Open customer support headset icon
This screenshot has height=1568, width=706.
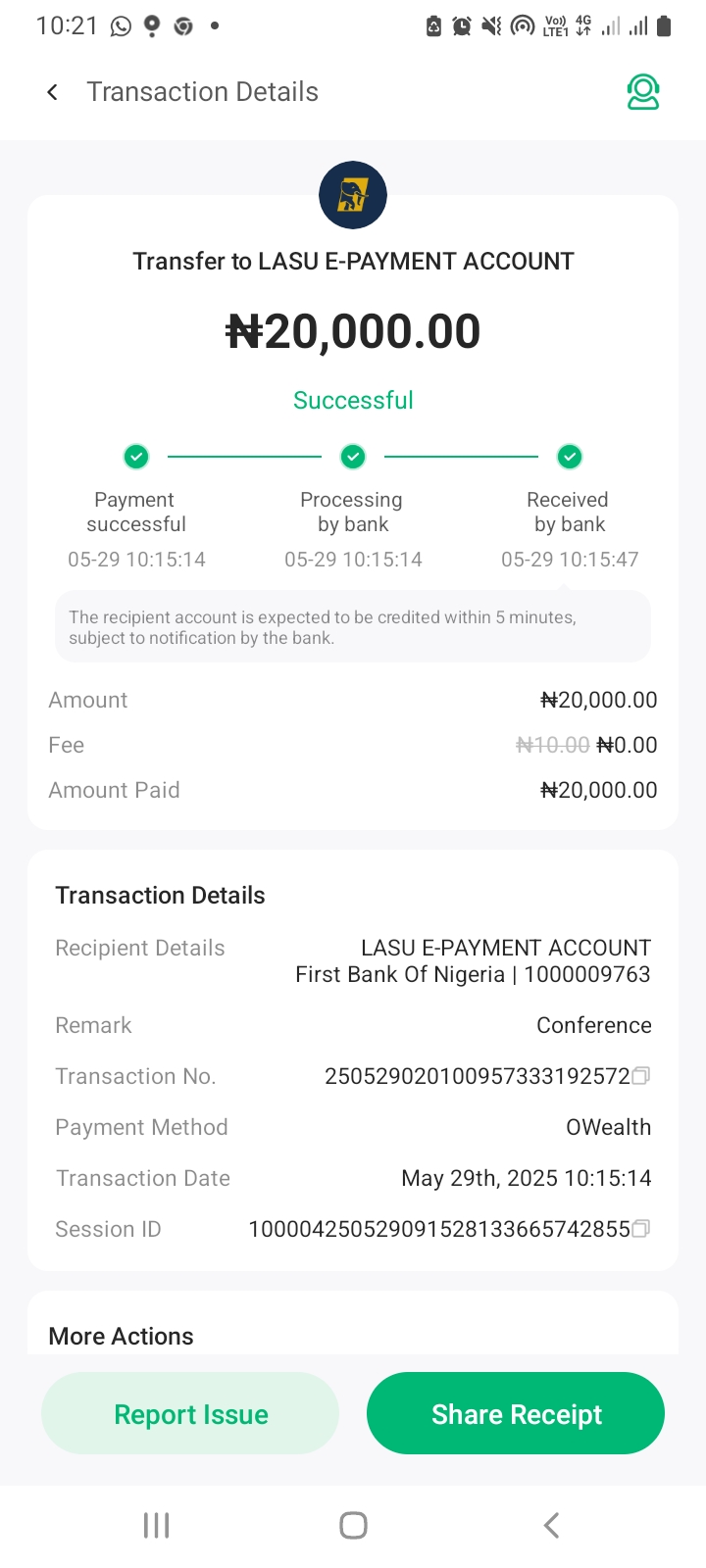point(643,92)
